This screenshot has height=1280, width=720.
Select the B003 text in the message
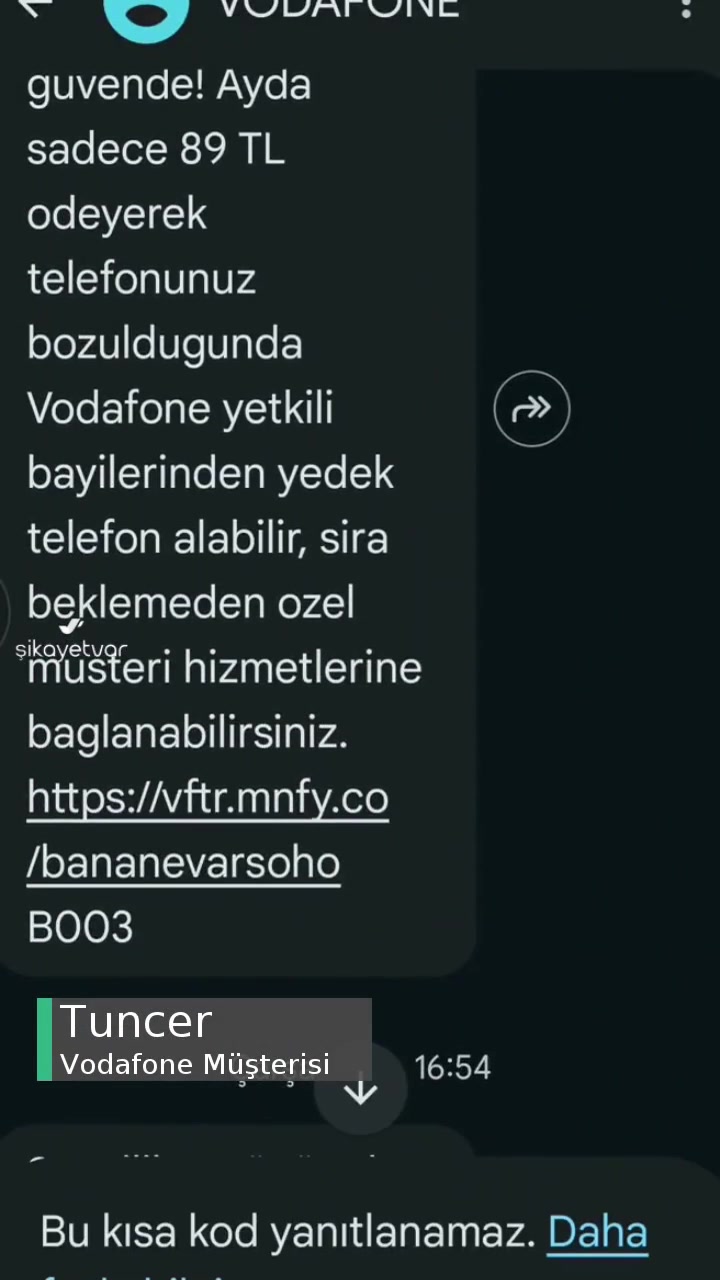coord(79,925)
